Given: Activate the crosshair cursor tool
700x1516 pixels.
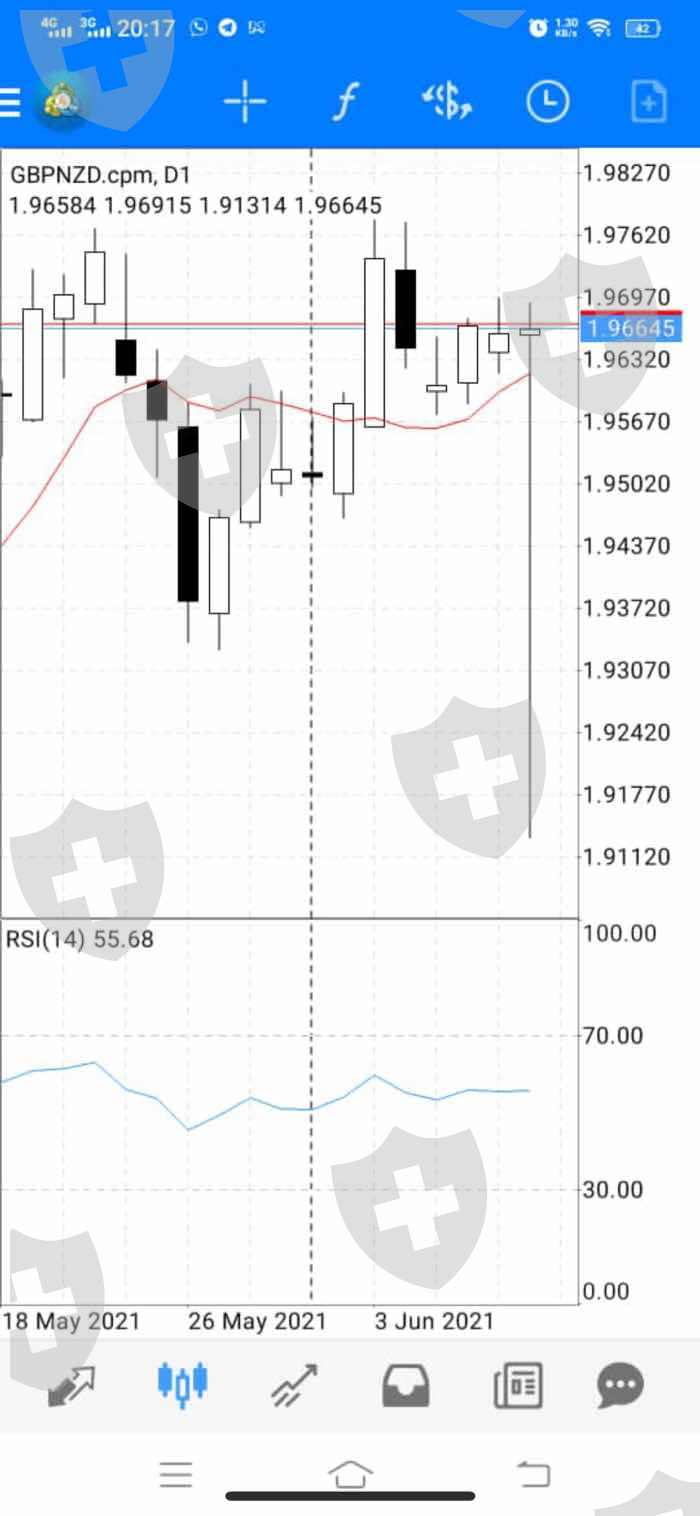Looking at the screenshot, I should (x=245, y=102).
